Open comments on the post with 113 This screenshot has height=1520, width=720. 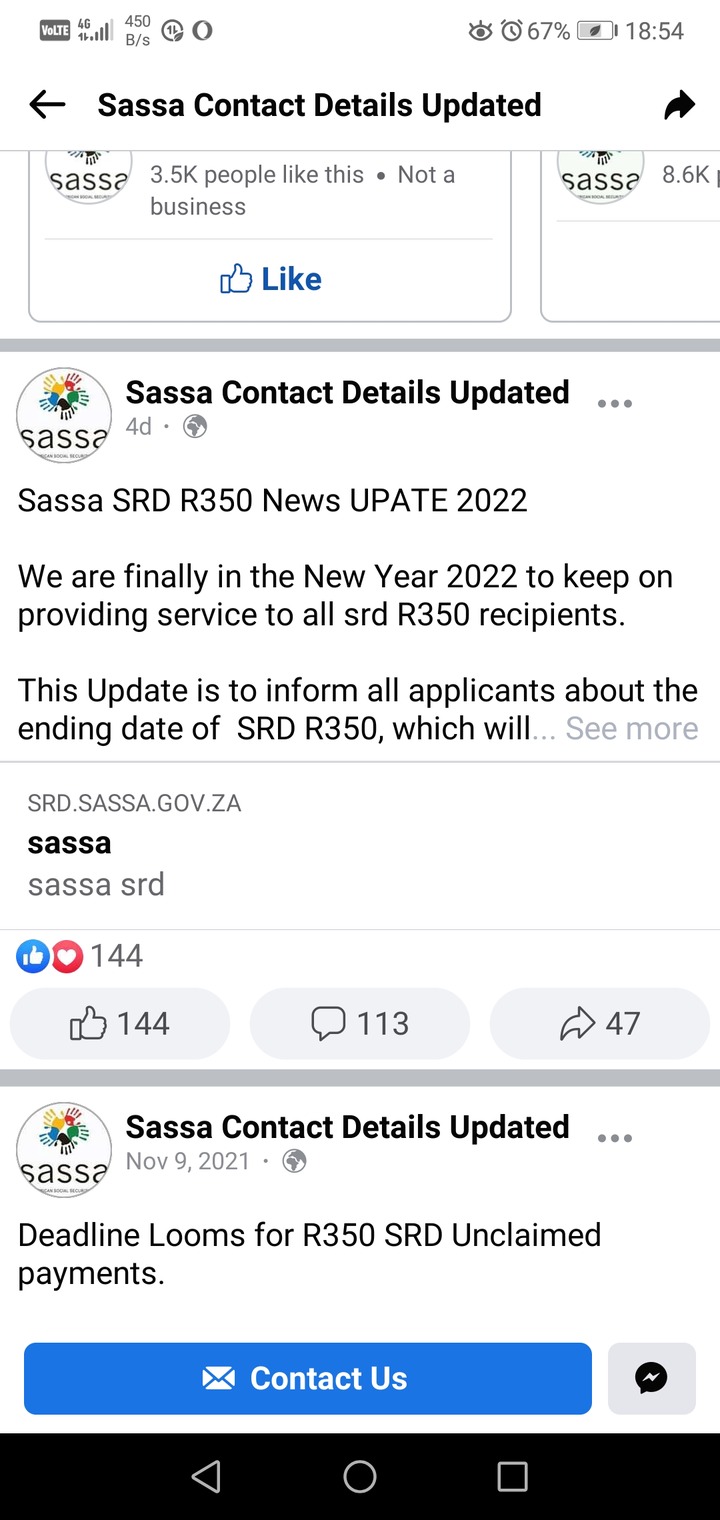pyautogui.click(x=360, y=1024)
